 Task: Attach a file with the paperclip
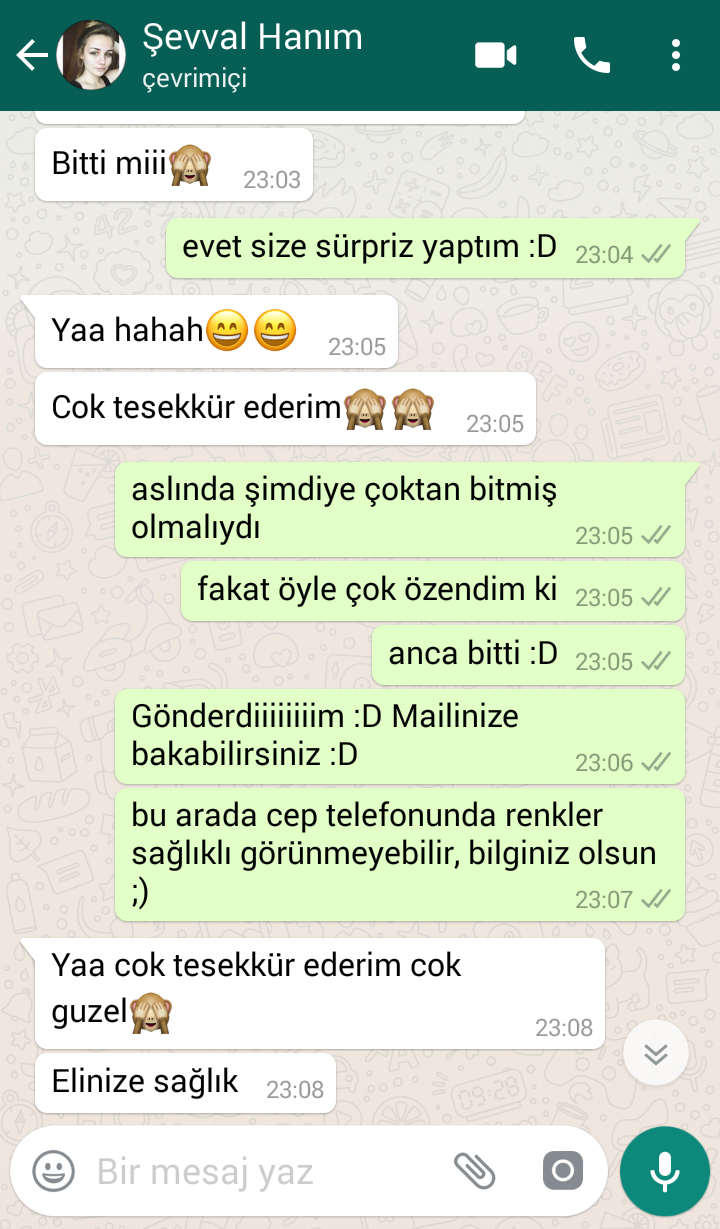coord(475,1170)
